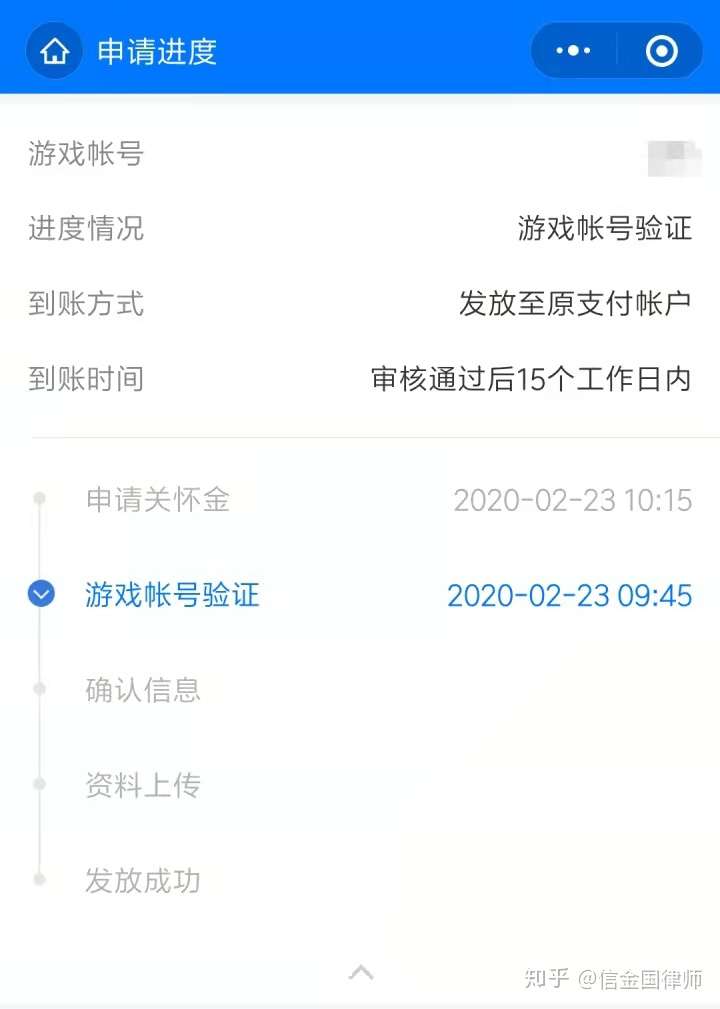The width and height of the screenshot is (720, 1009).
Task: Select the 发放成功 progress step
Action: [x=142, y=880]
